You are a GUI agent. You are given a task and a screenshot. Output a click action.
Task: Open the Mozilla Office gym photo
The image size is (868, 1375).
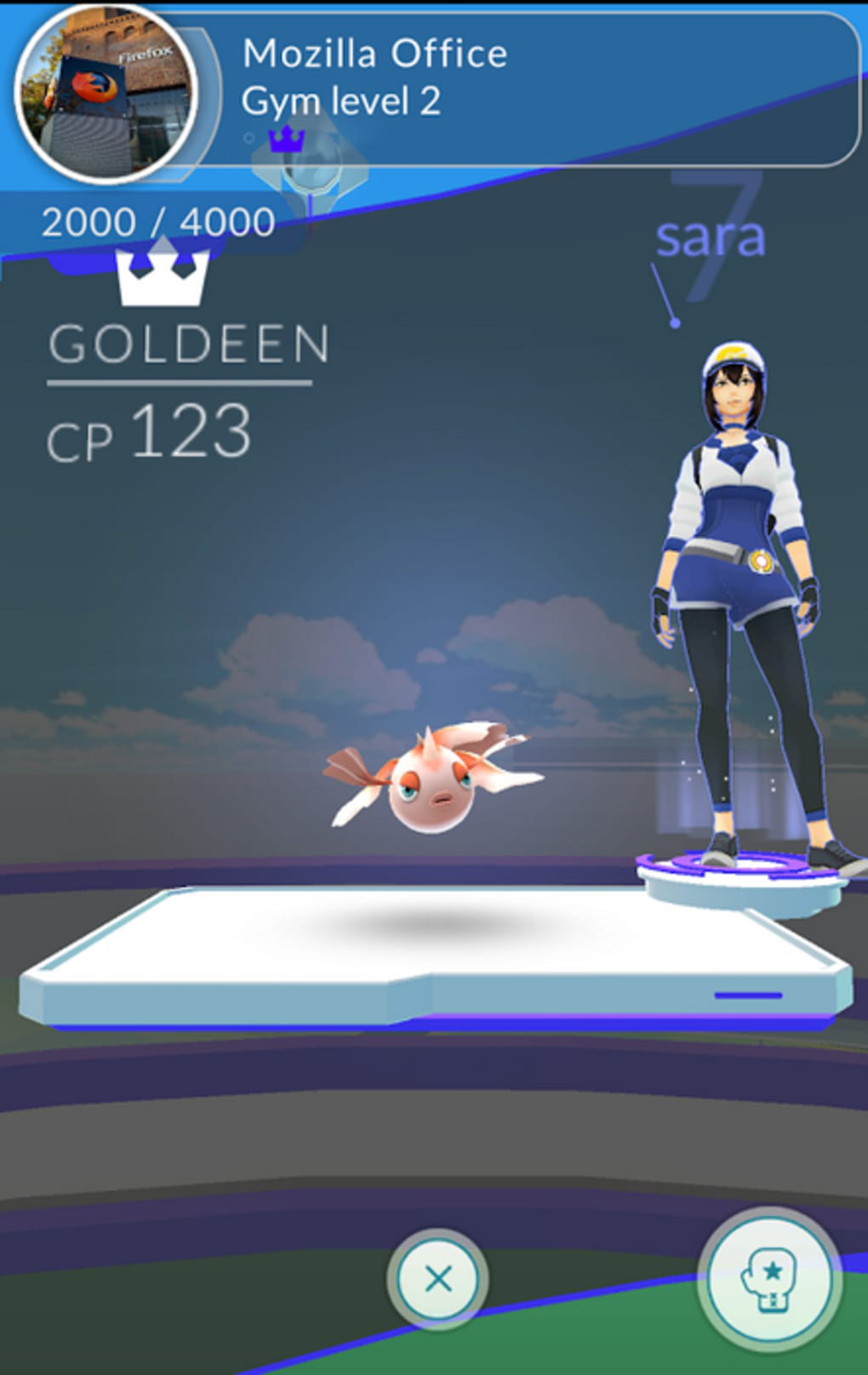point(106,94)
